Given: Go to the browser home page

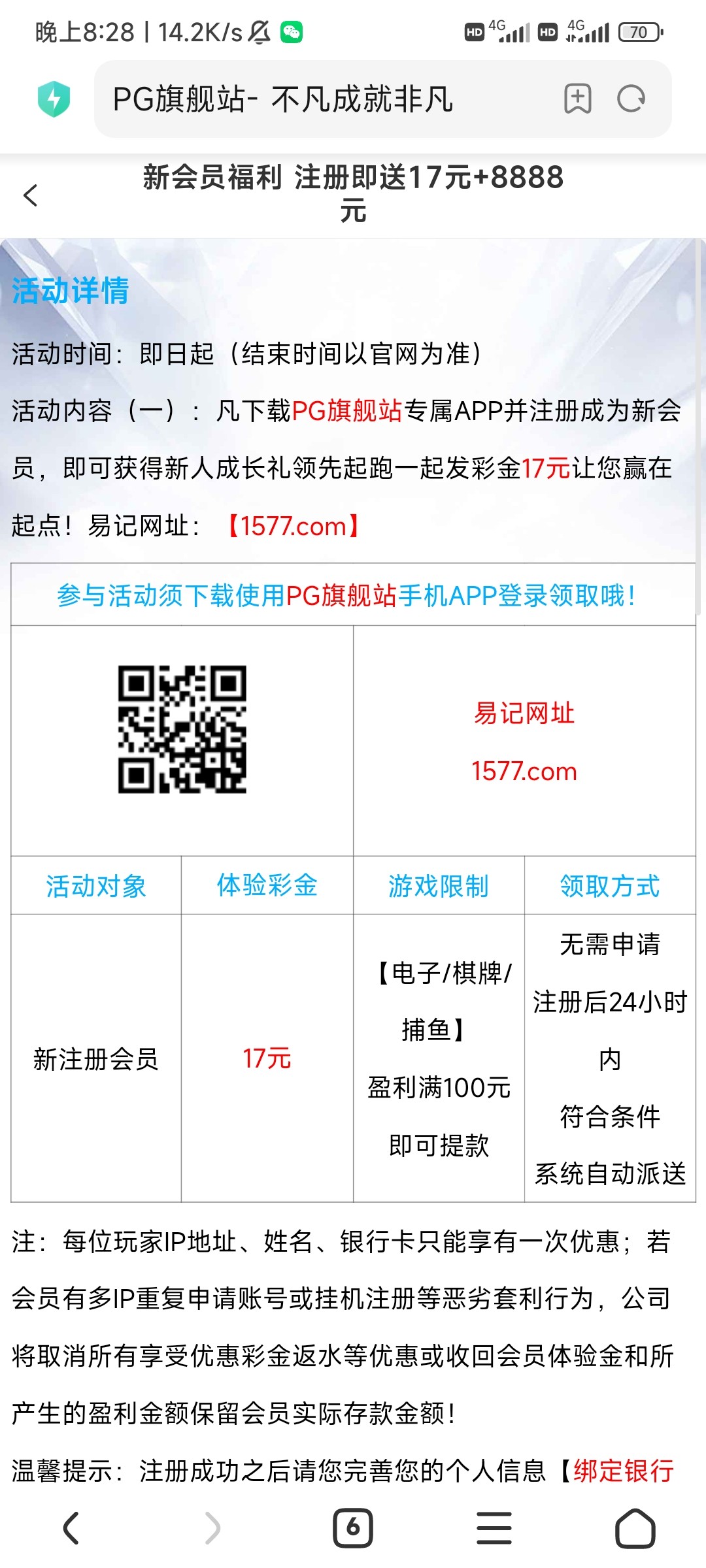Looking at the screenshot, I should point(635,1528).
